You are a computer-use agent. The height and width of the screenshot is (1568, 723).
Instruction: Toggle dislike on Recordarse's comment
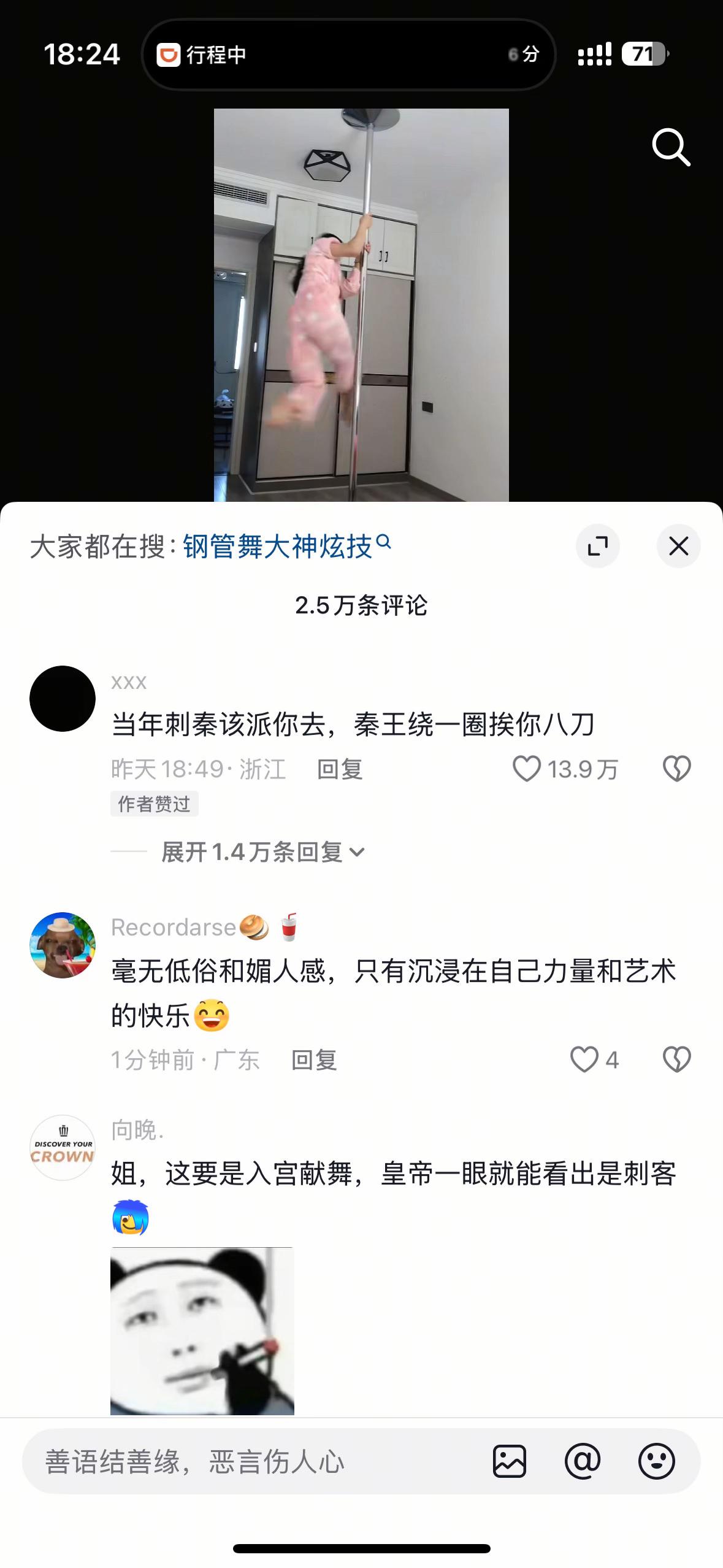[x=678, y=1060]
